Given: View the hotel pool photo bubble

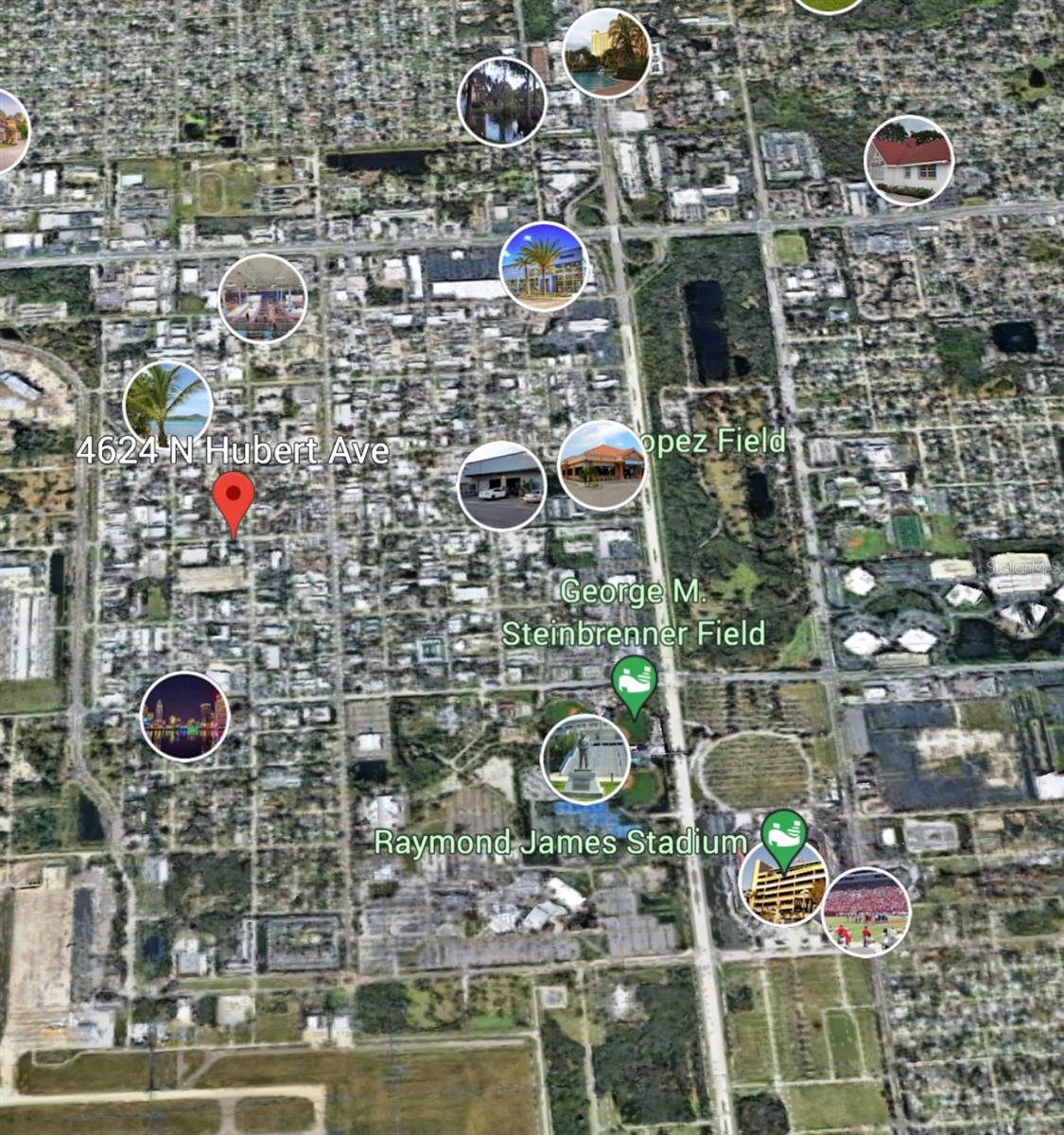Looking at the screenshot, I should pyautogui.click(x=606, y=52).
